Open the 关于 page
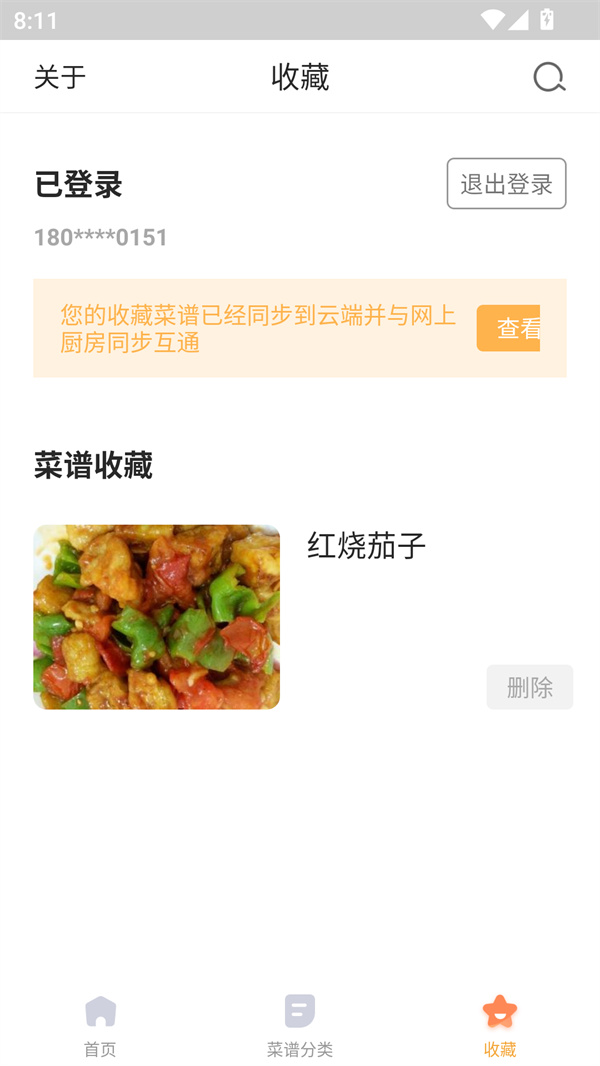The height and width of the screenshot is (1066, 600). click(60, 77)
